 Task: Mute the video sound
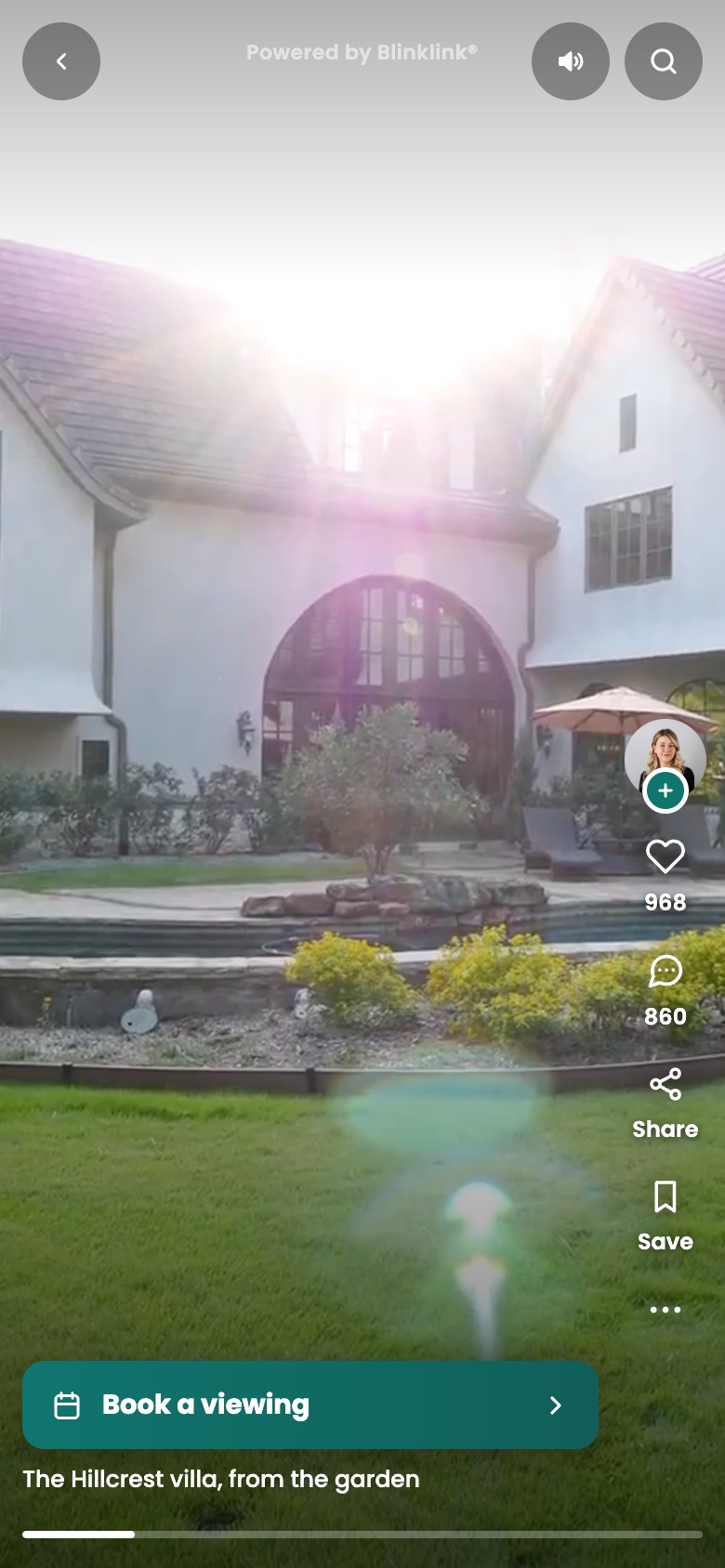[x=571, y=61]
